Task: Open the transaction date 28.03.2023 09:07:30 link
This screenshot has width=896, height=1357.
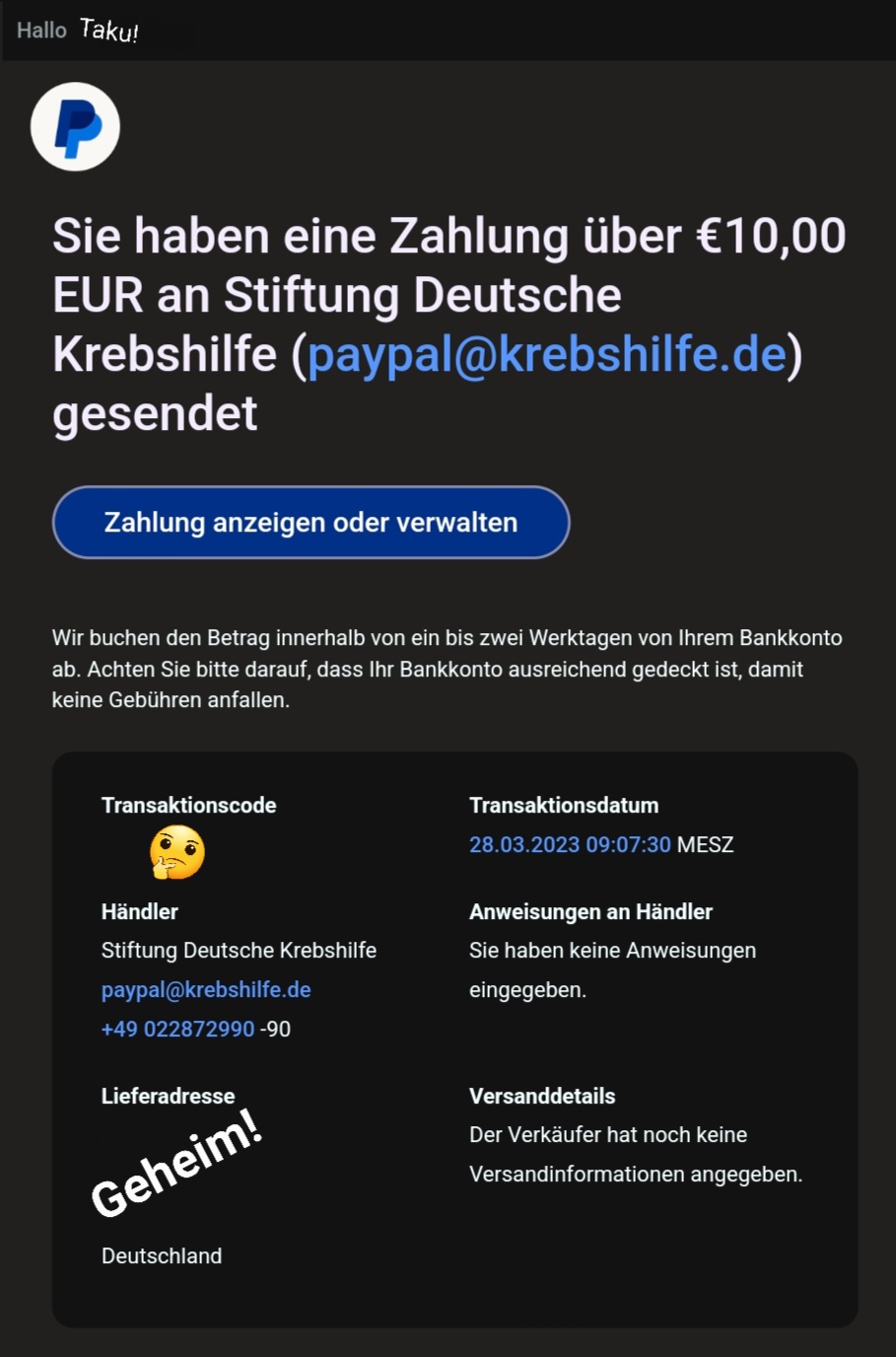Action: click(570, 845)
